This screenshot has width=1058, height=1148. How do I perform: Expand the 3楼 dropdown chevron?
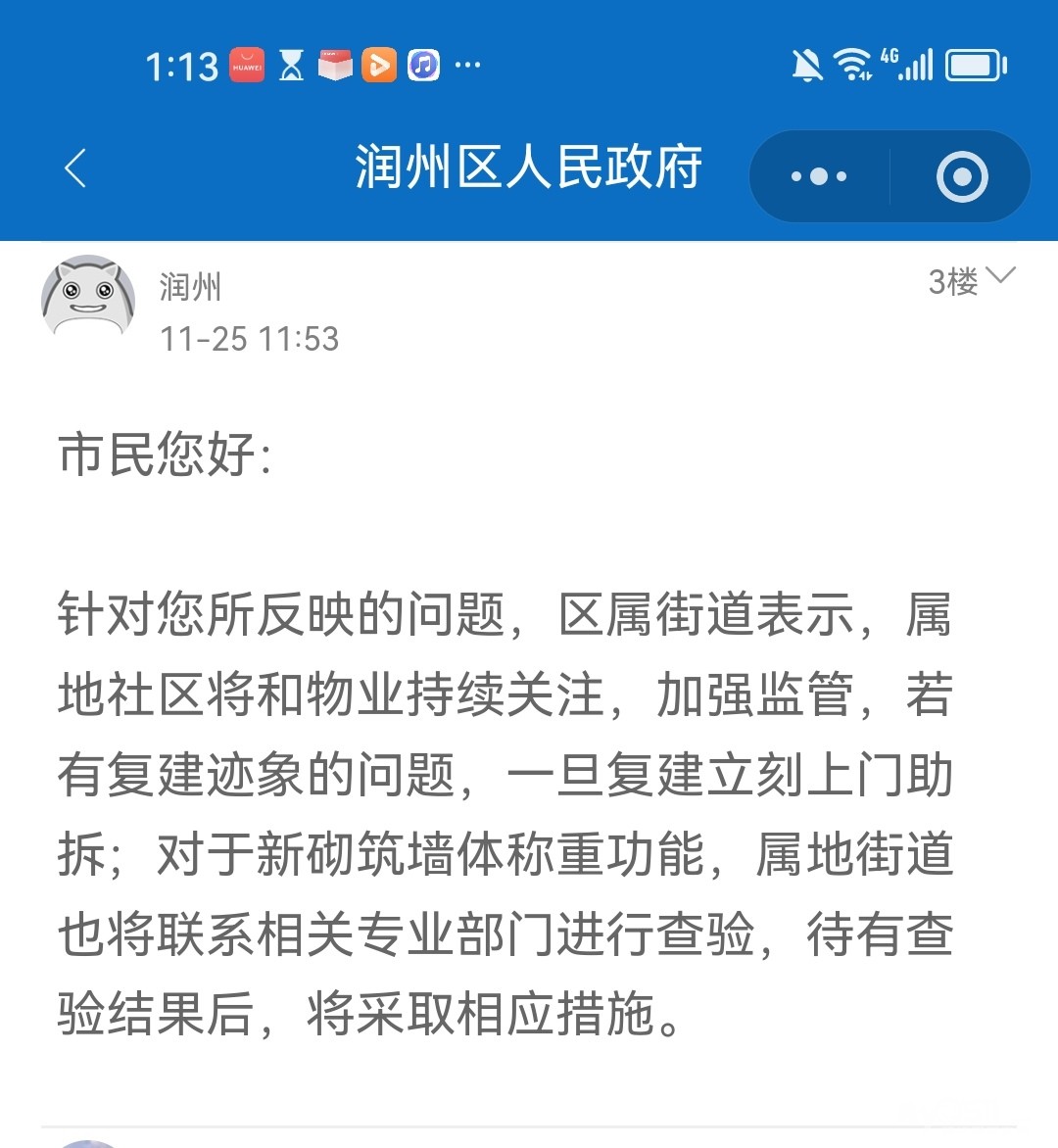pyautogui.click(x=1001, y=277)
